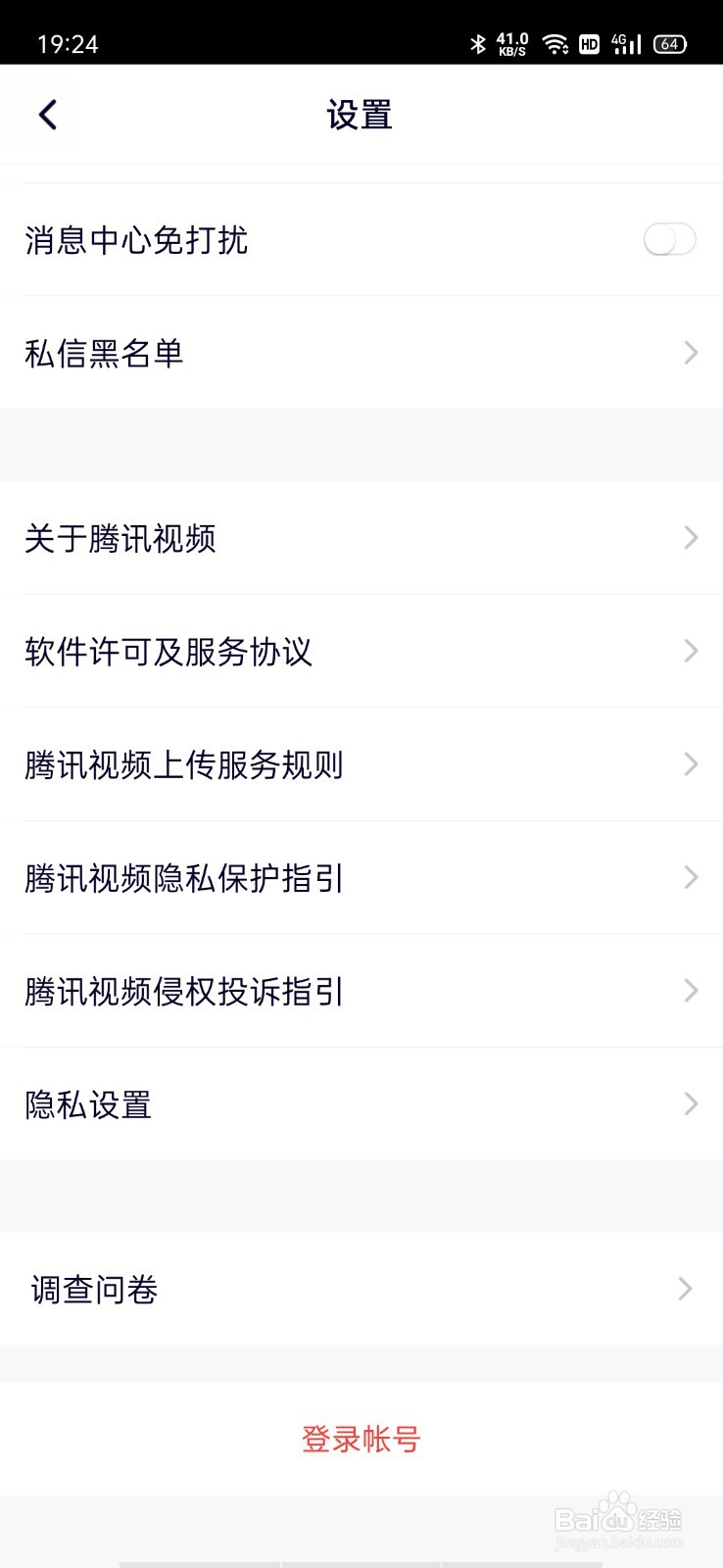The height and width of the screenshot is (1568, 723).
Task: Enable the 消息中心免打扰 toggle switch
Action: pos(670,238)
